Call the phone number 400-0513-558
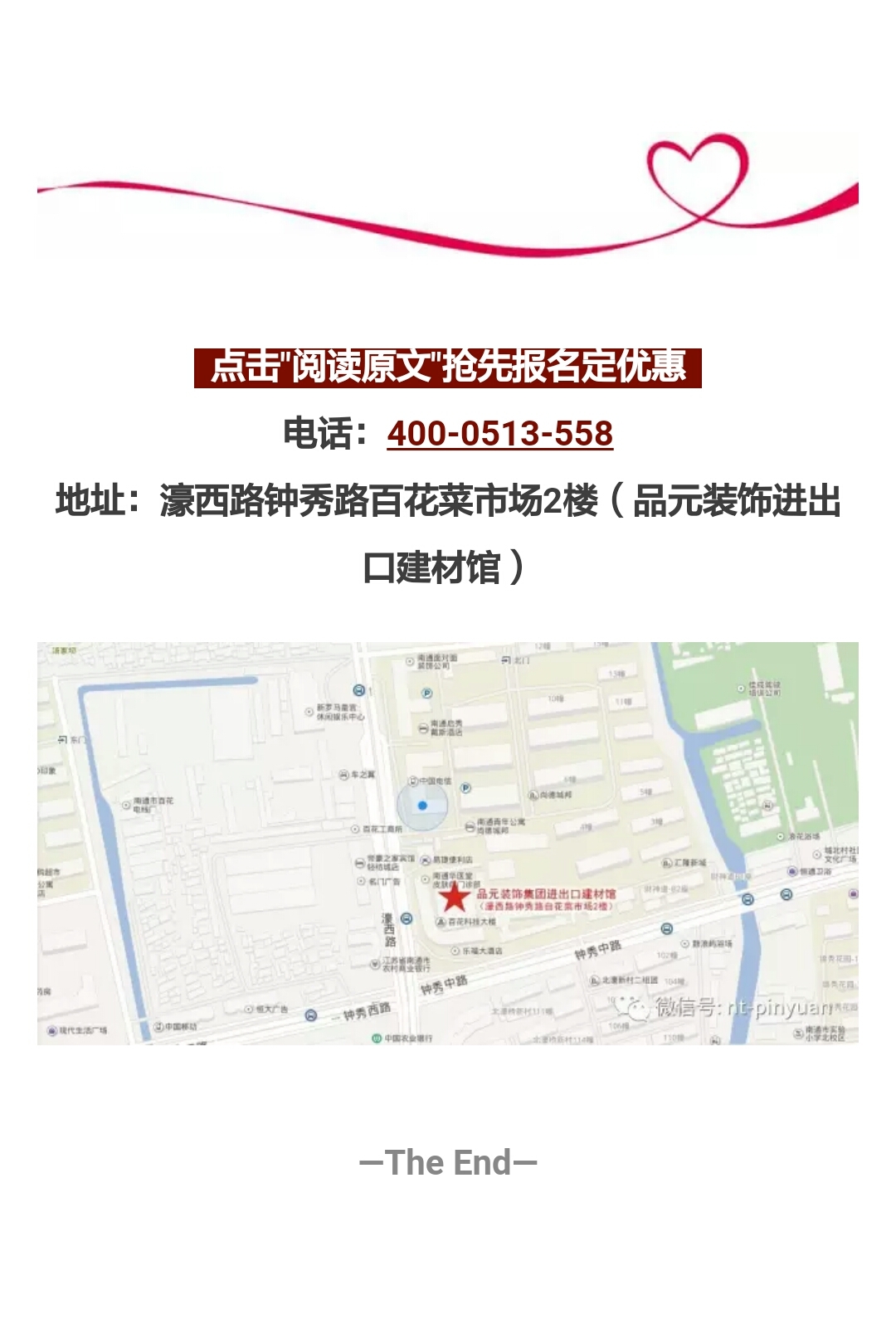Image resolution: width=896 pixels, height=1324 pixels. (499, 434)
